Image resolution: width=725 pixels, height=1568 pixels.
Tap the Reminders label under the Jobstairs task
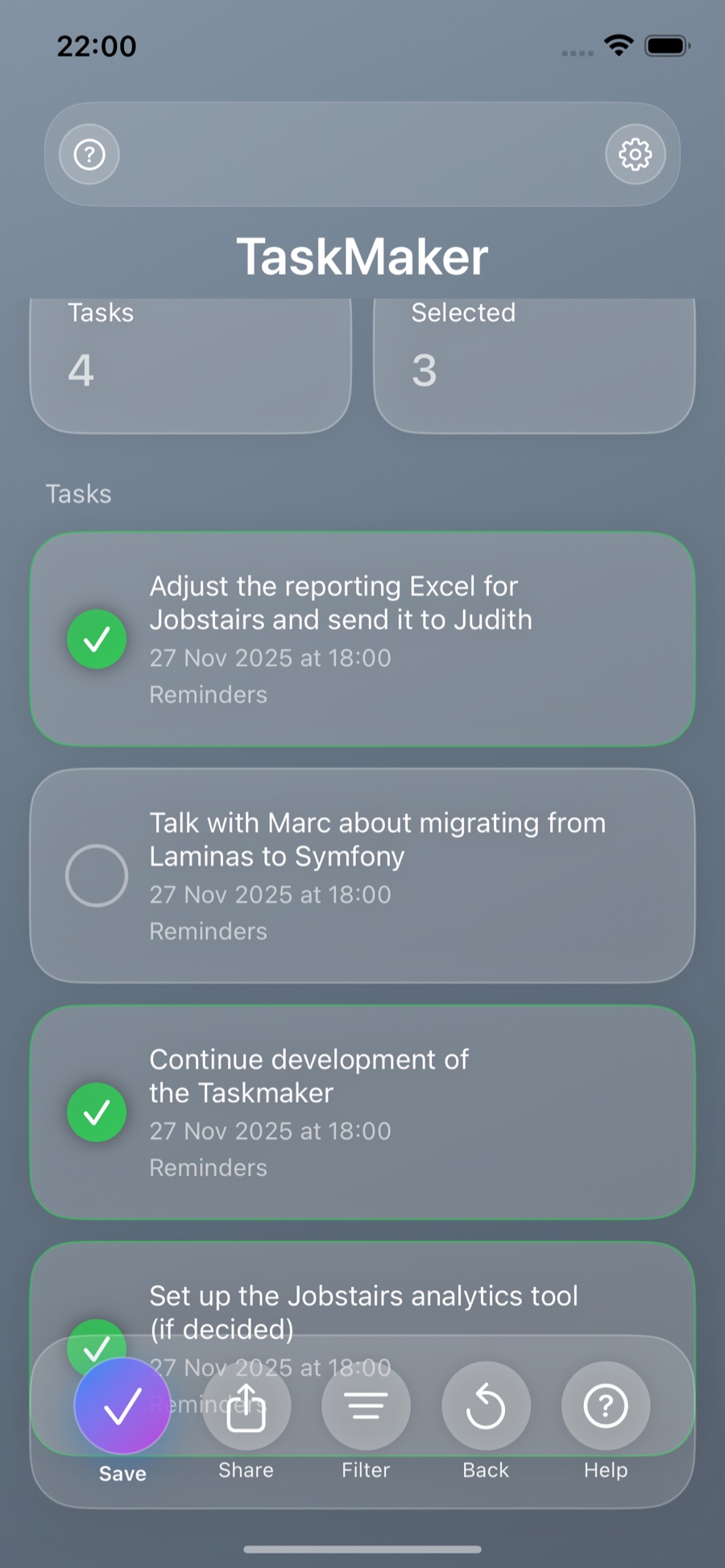(x=208, y=694)
